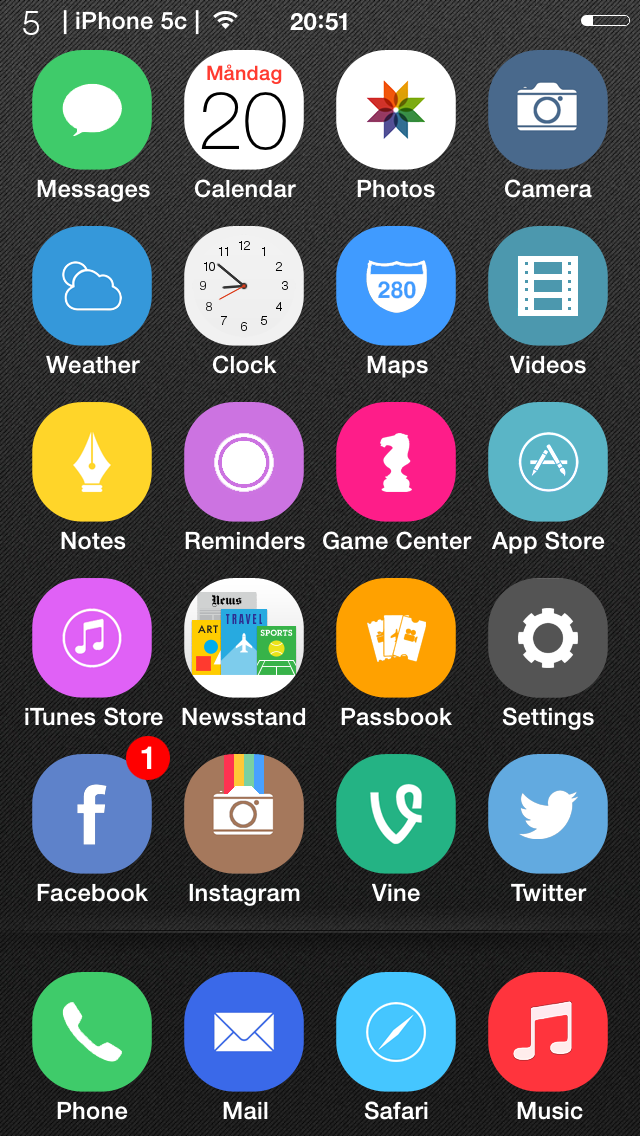Screen dimensions: 640x1136
Task: Open Safari from the dock
Action: tap(396, 1032)
